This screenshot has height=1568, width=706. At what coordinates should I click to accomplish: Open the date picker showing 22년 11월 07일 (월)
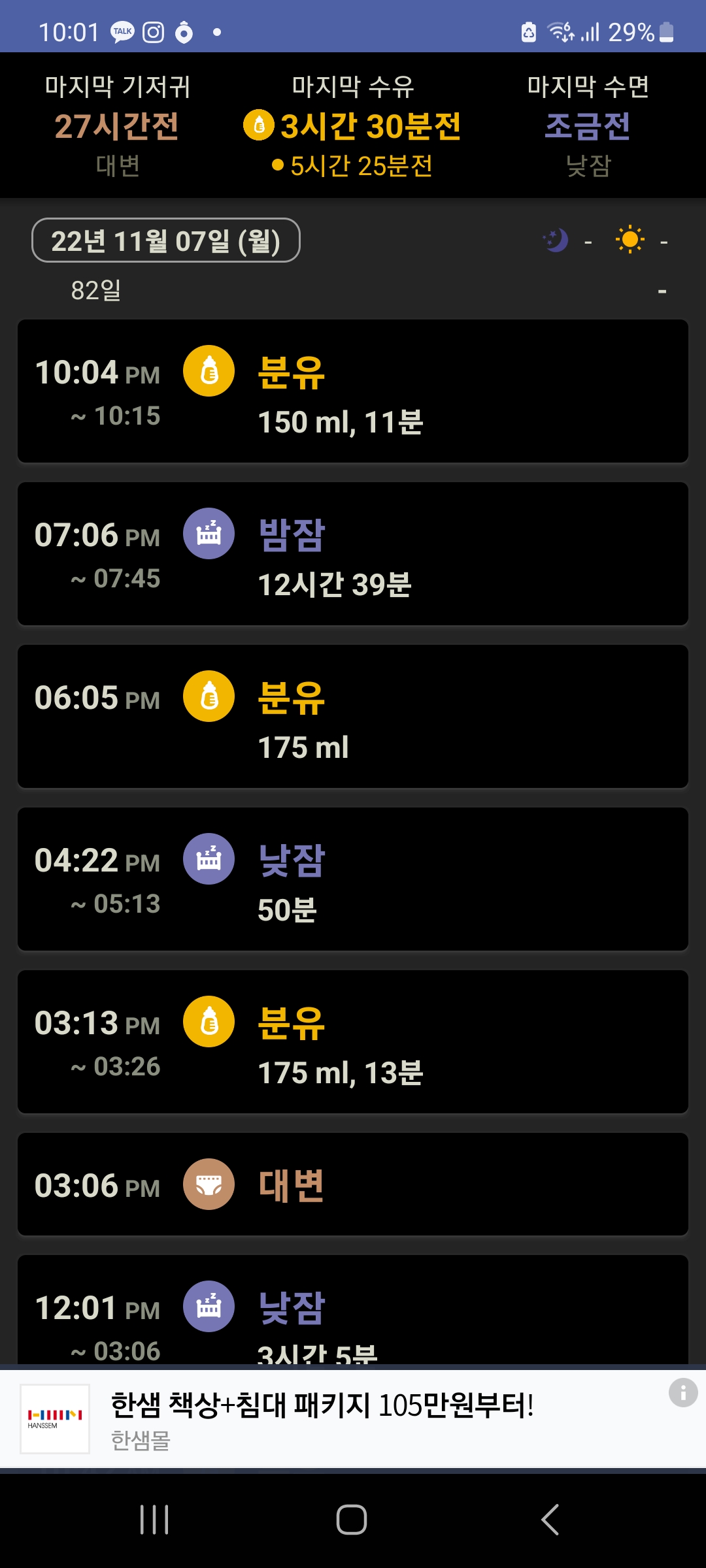[166, 240]
